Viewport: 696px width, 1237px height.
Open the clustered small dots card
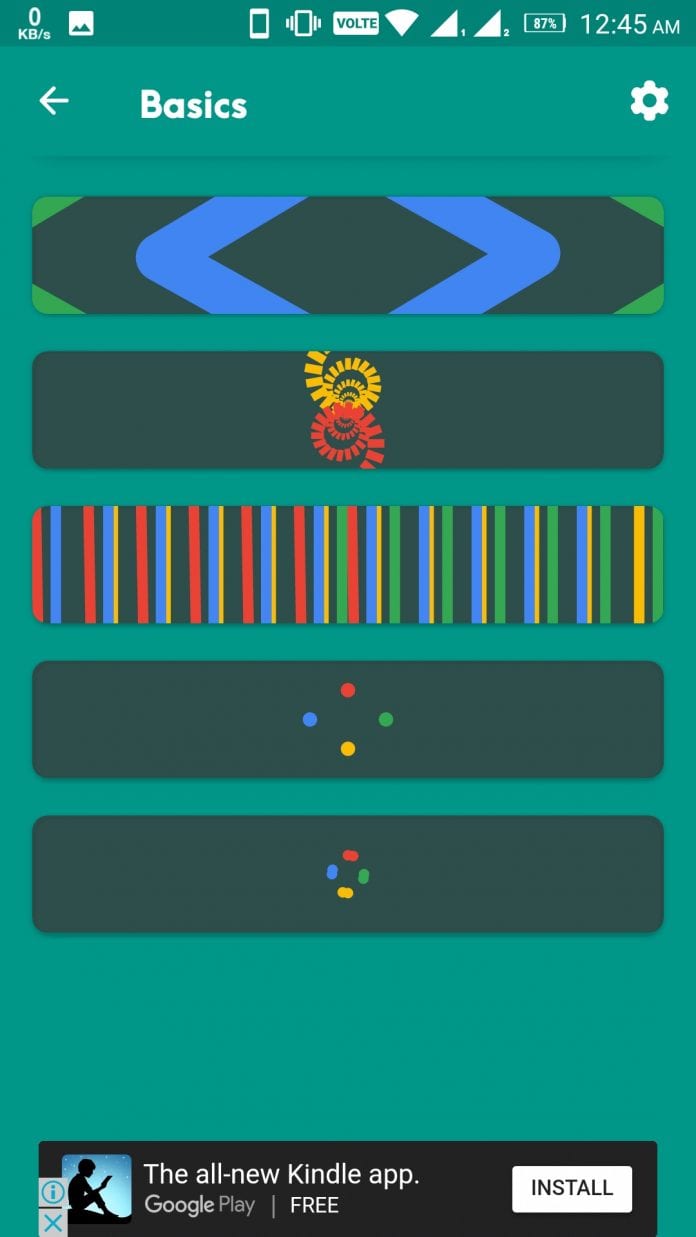coord(348,874)
